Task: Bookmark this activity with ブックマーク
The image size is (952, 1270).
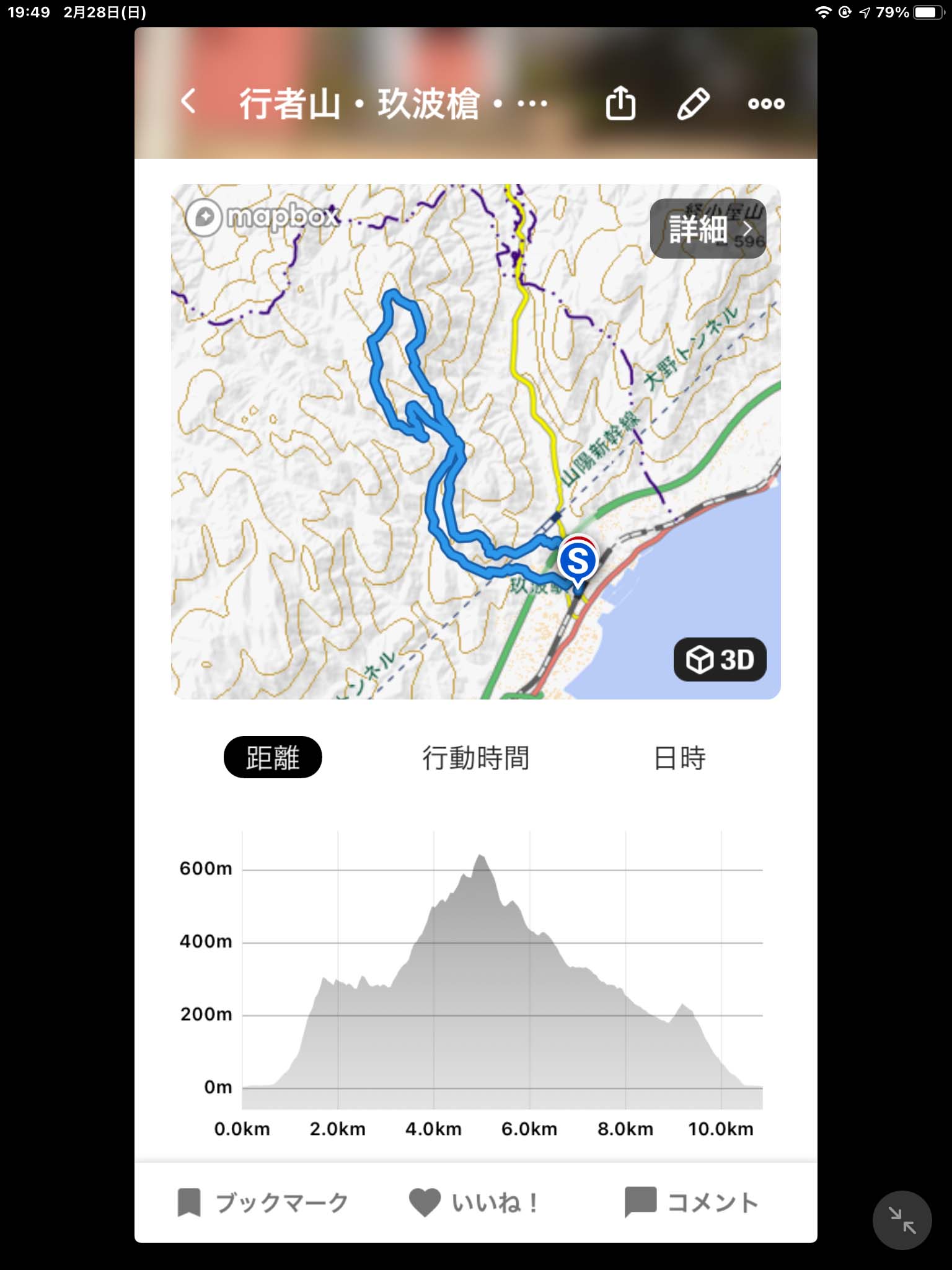Action: coord(263,1202)
